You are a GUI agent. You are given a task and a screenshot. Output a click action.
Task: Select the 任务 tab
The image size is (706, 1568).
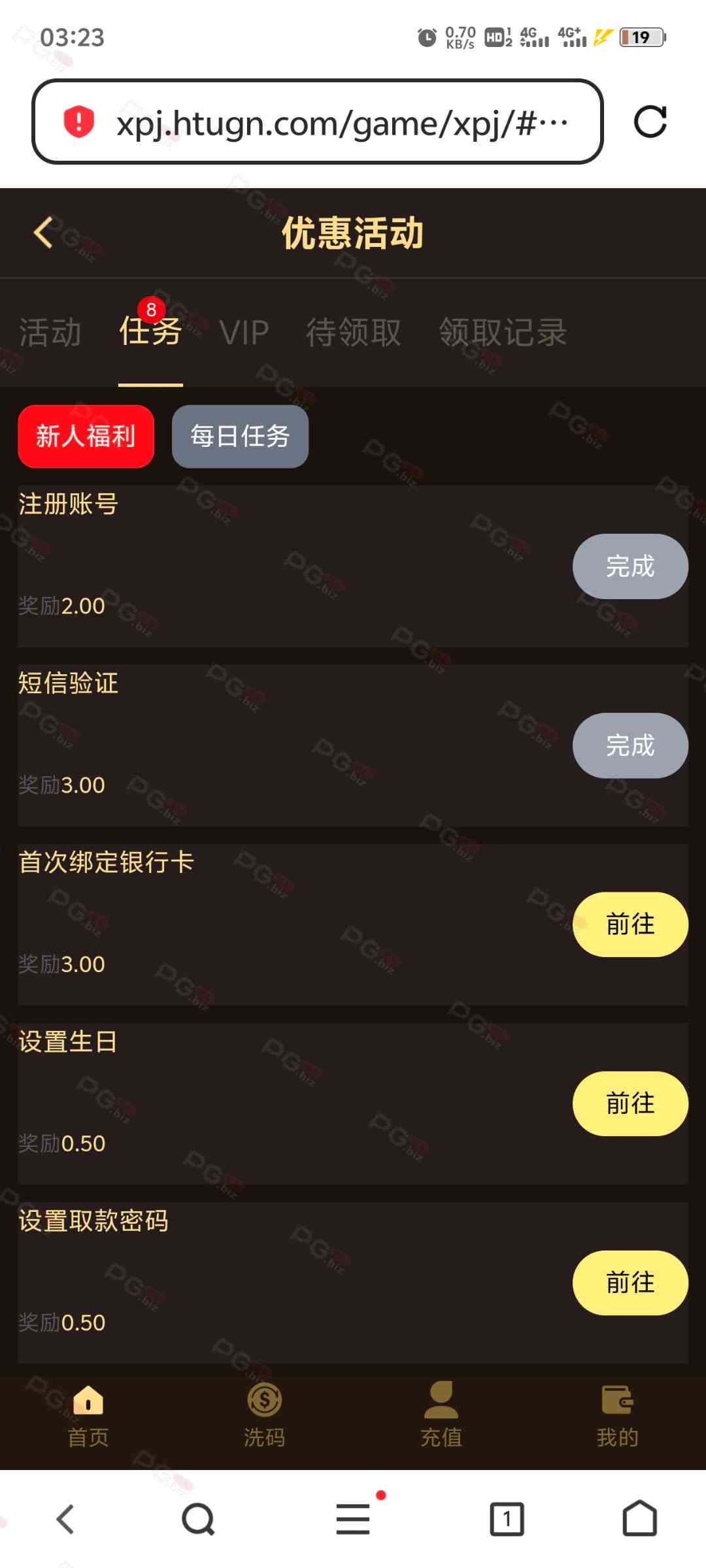click(150, 331)
